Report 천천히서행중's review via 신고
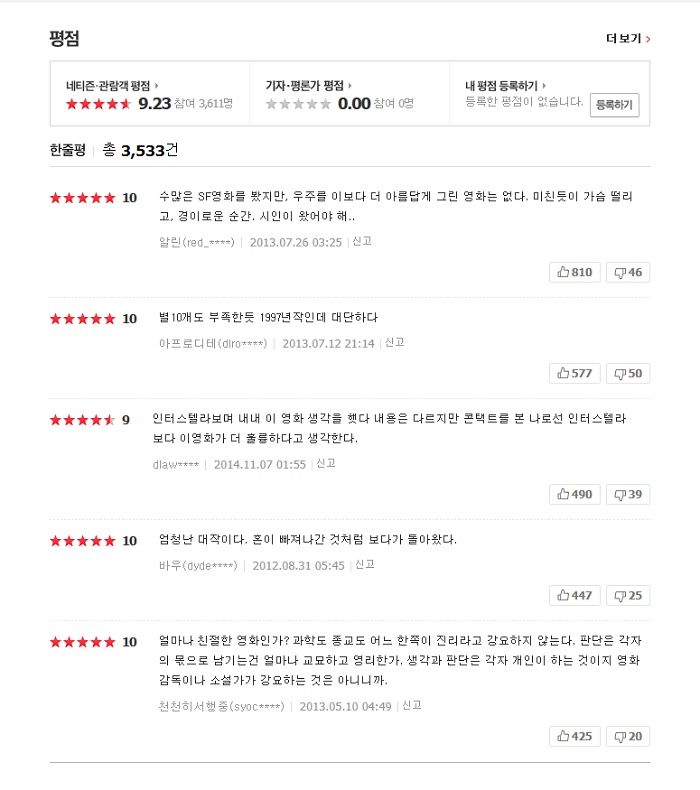Screen dimensions: 700x790 point(411,706)
